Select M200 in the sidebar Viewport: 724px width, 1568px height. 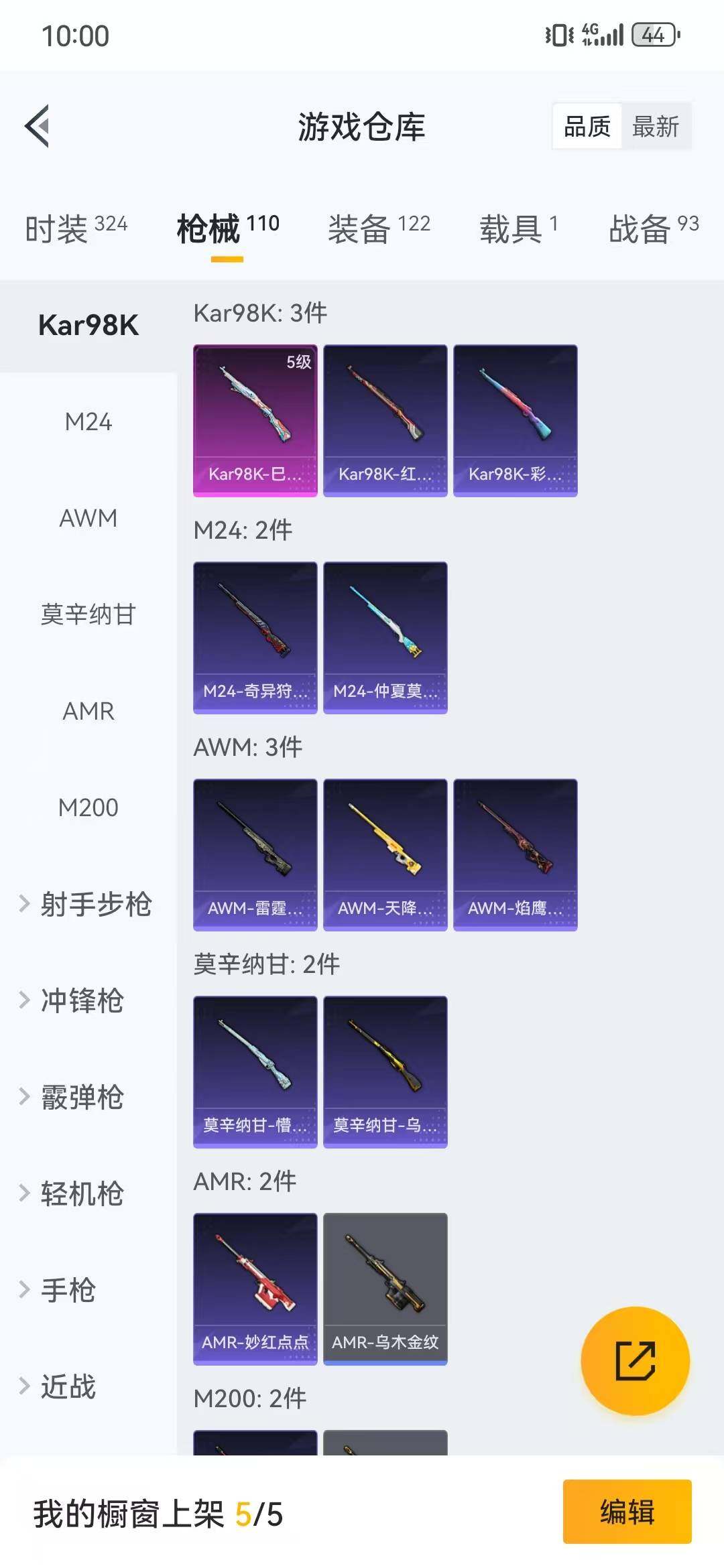click(87, 807)
